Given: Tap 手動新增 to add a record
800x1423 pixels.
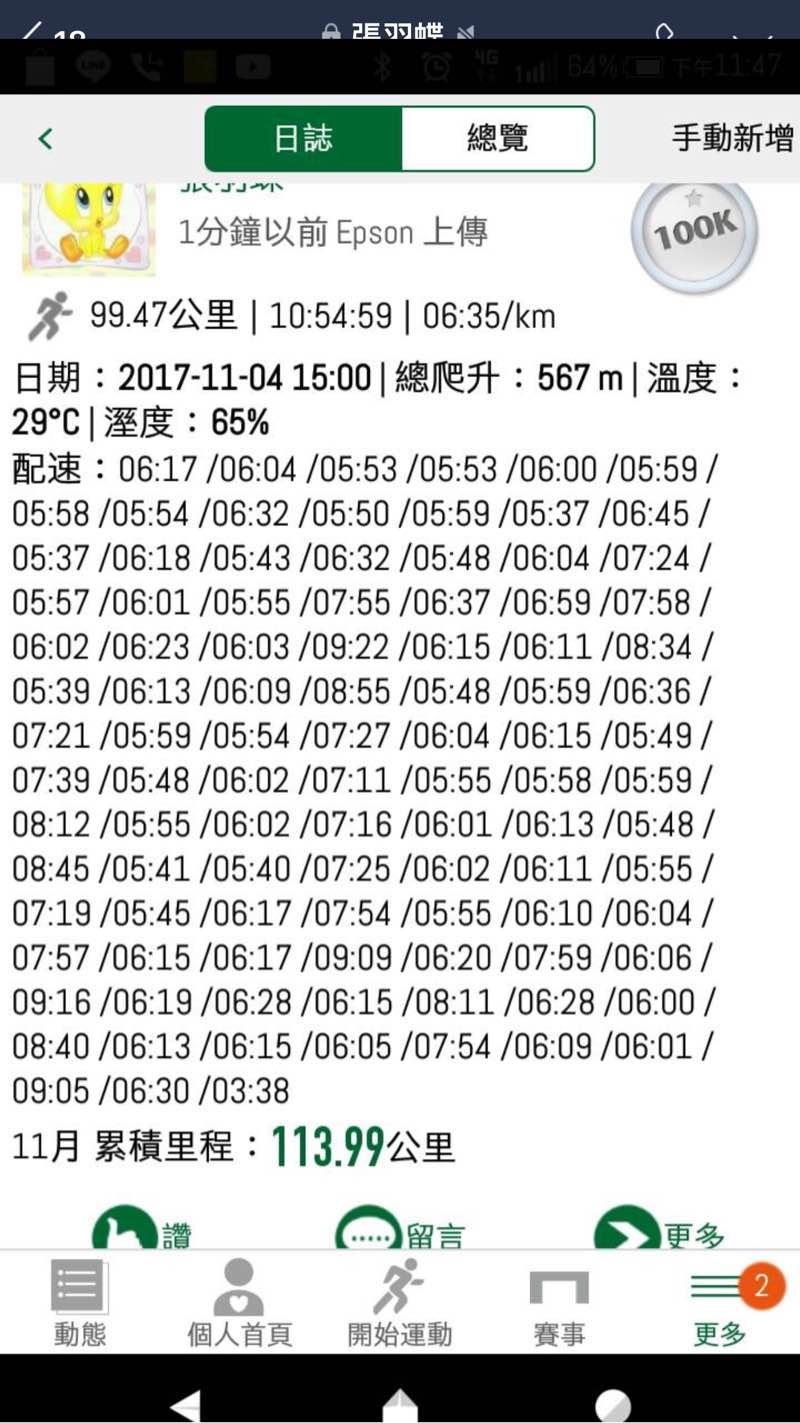Looking at the screenshot, I should tap(732, 138).
